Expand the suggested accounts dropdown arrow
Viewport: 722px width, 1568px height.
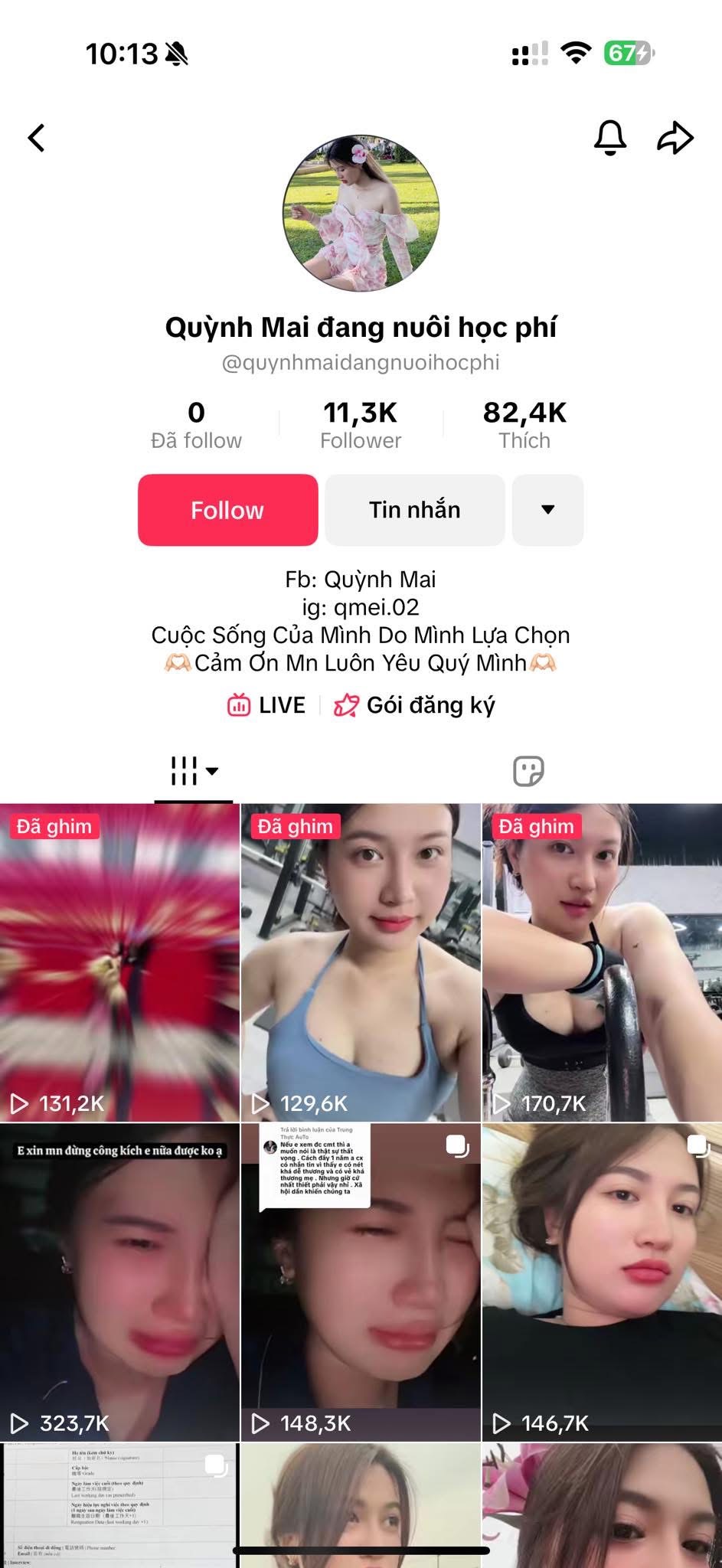[x=547, y=510]
